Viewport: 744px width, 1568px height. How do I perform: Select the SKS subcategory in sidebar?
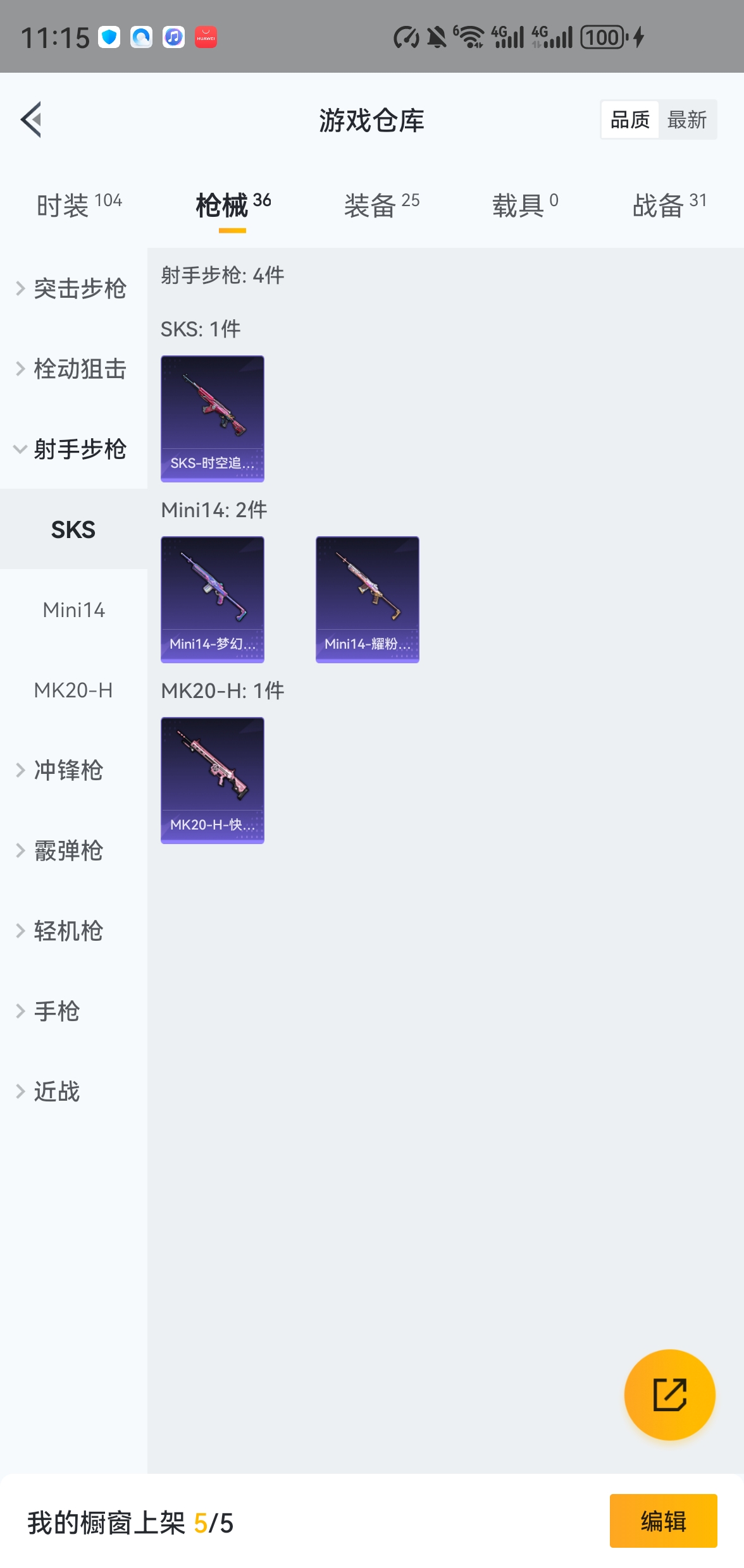[73, 529]
